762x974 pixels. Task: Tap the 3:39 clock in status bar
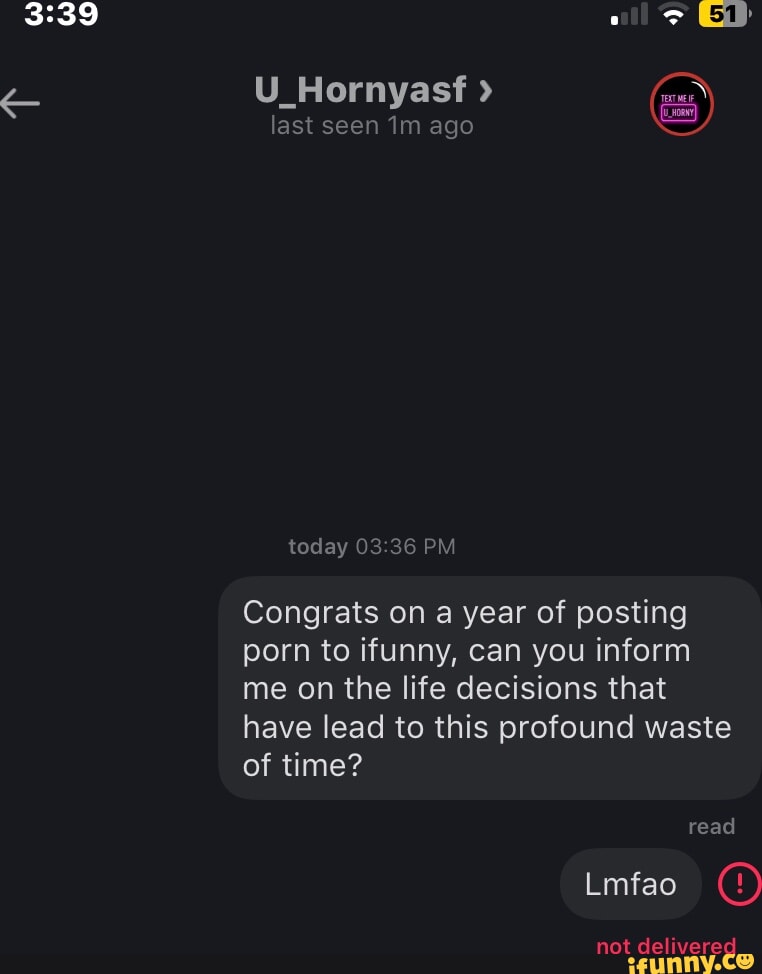pos(62,14)
